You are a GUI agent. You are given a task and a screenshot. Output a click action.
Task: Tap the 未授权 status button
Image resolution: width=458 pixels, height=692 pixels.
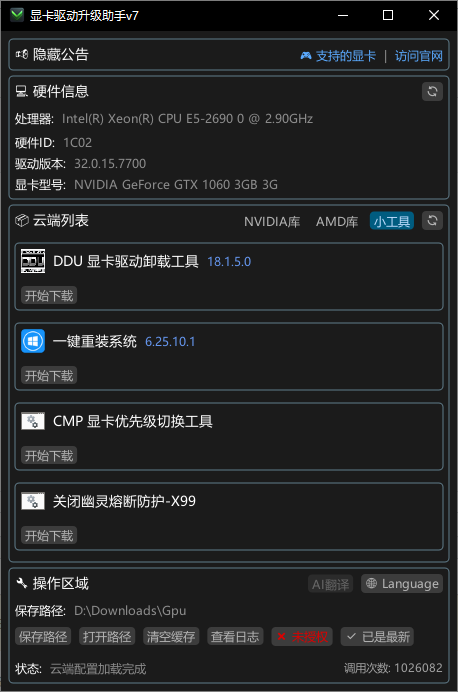(x=302, y=636)
